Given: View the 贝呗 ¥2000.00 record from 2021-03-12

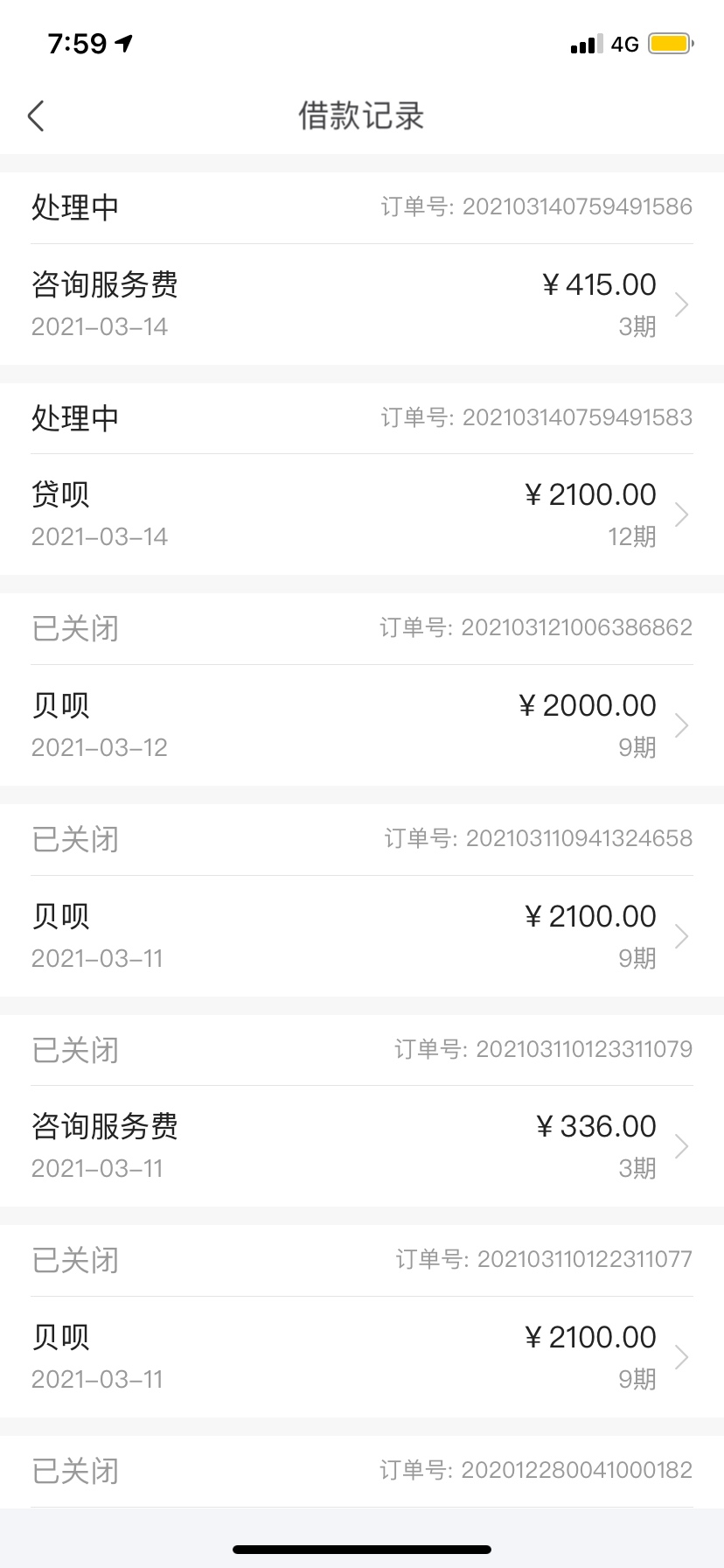Looking at the screenshot, I should point(362,725).
